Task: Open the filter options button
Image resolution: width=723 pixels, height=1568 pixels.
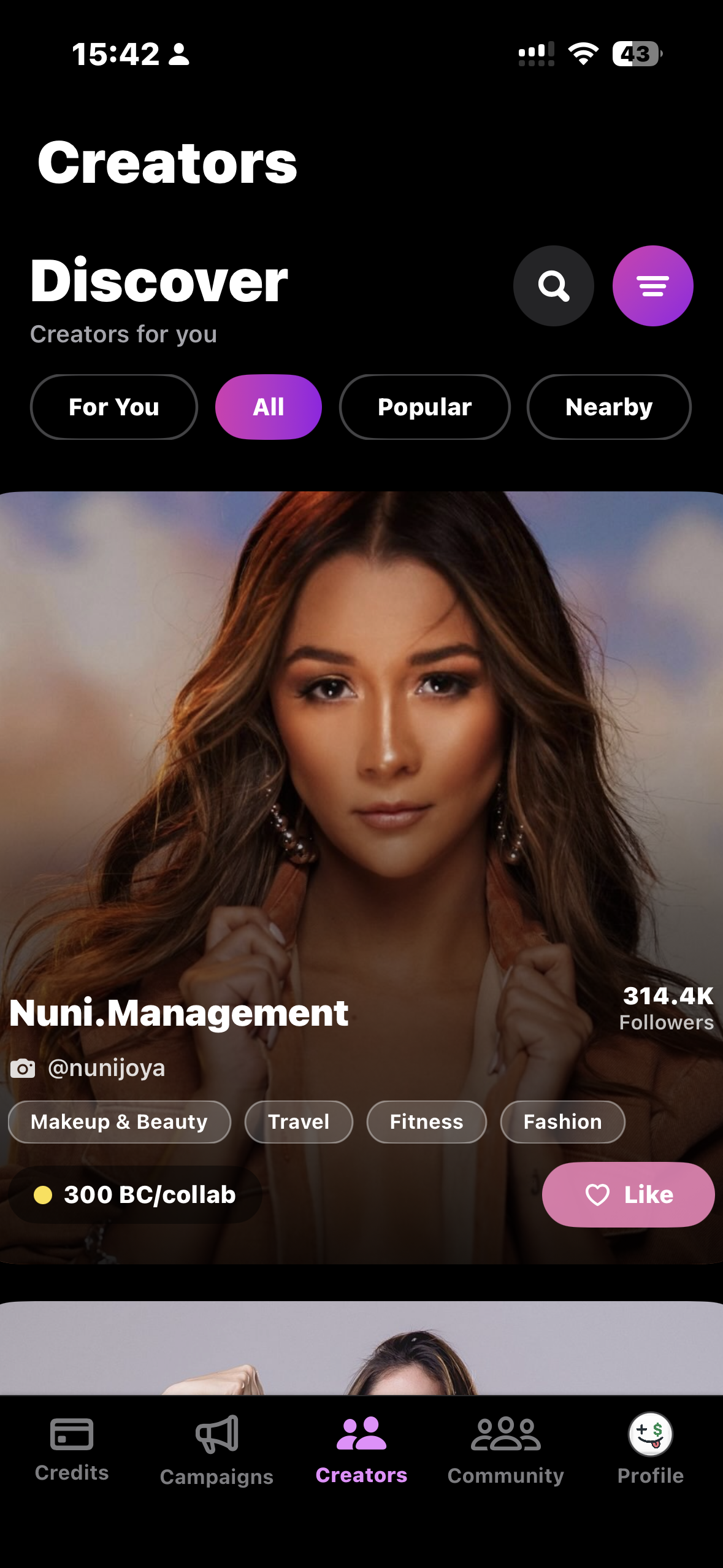Action: coord(652,286)
